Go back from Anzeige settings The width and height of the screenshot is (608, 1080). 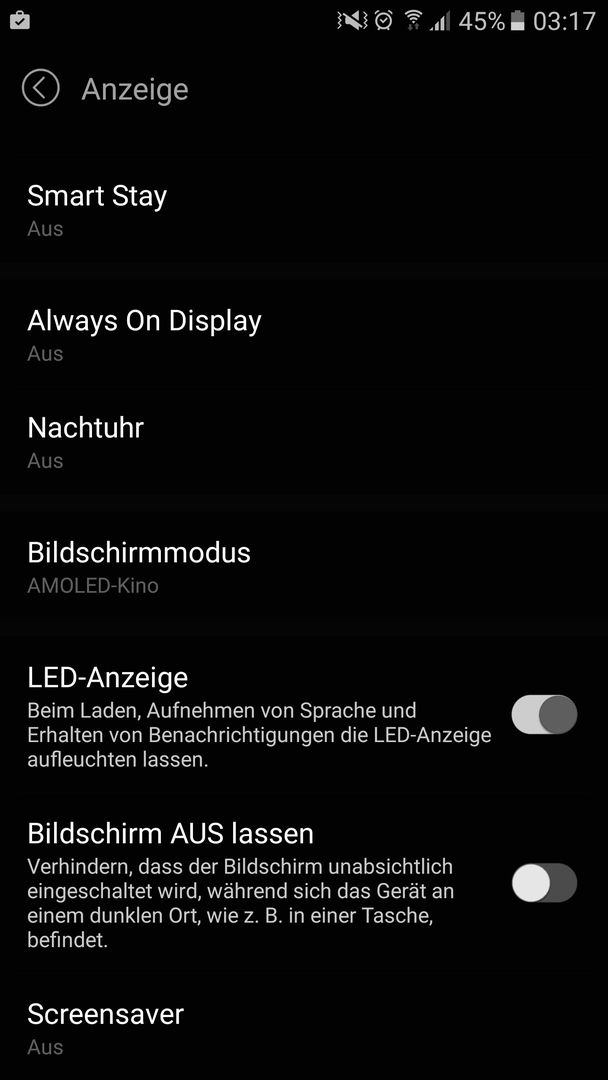41,88
